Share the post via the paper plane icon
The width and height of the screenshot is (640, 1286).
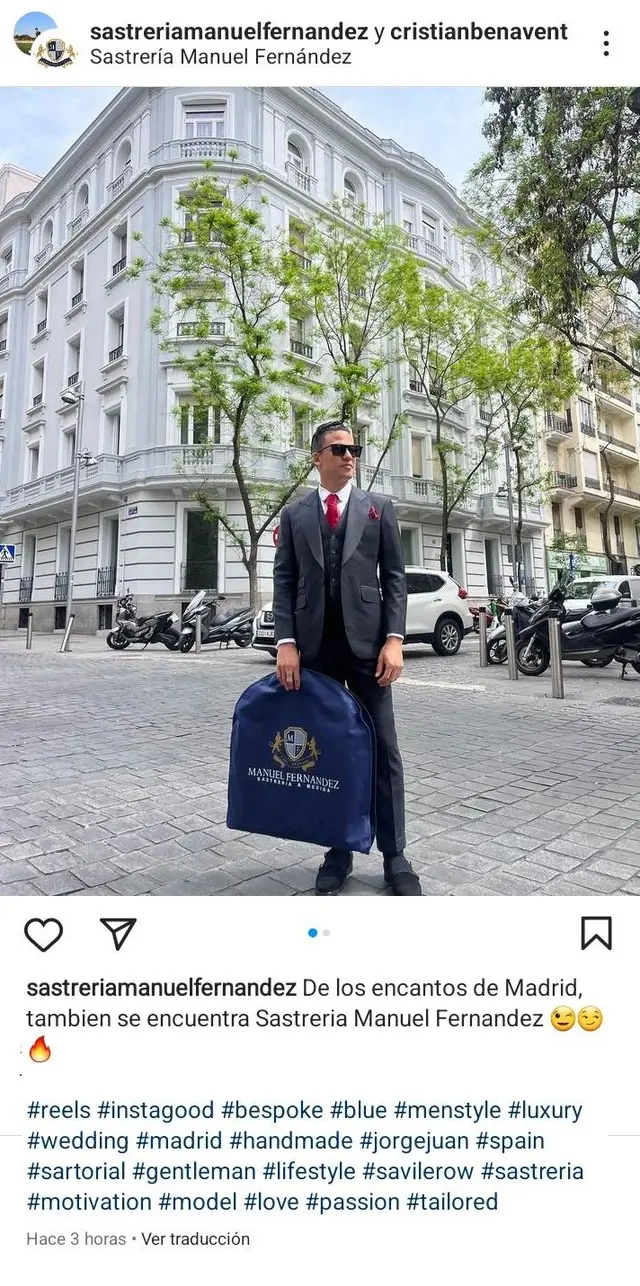pyautogui.click(x=118, y=933)
